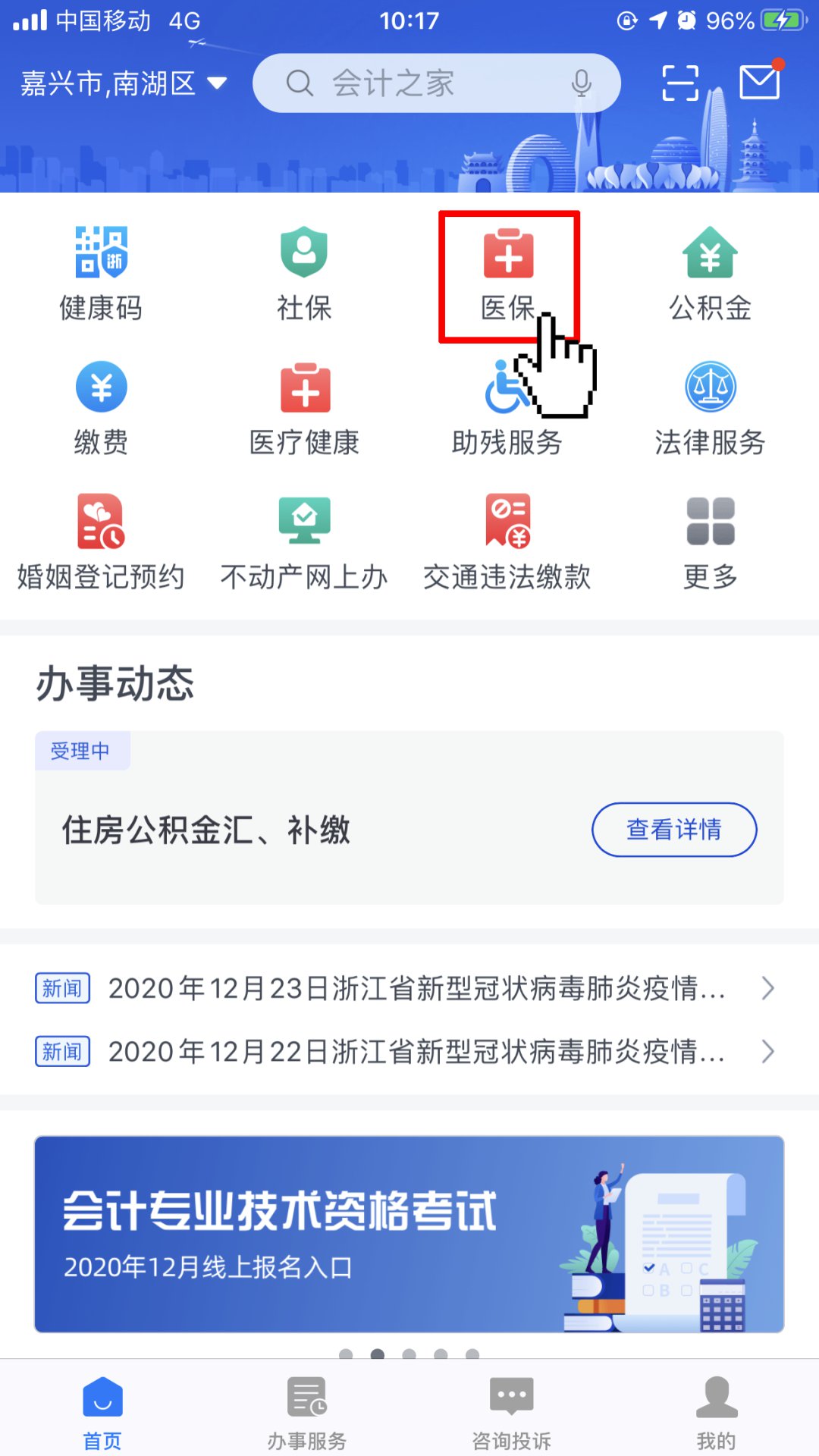819x1456 pixels.
Task: Open 医疗健康
Action: 304,407
